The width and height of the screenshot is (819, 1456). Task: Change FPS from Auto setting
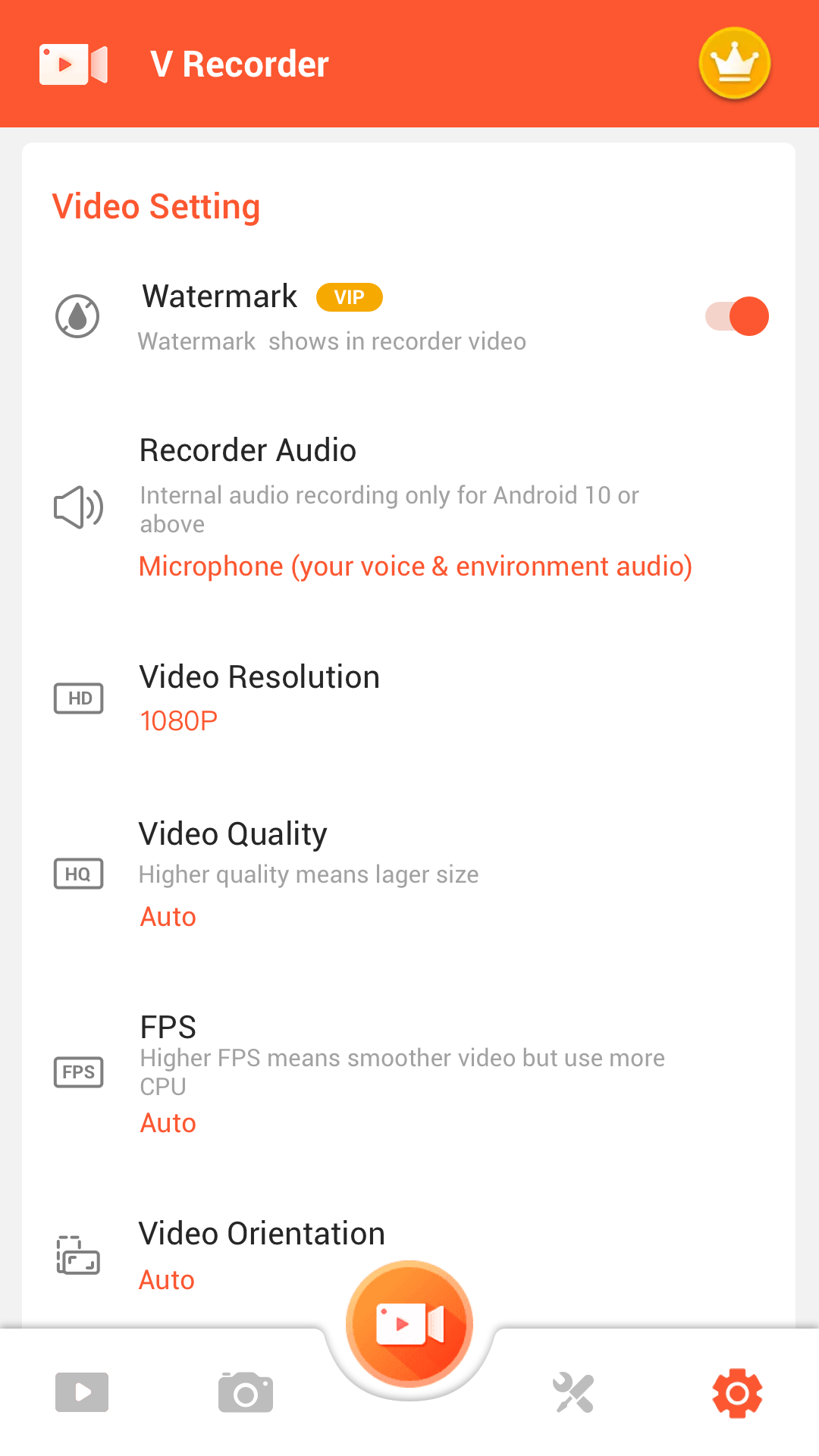(x=168, y=1122)
